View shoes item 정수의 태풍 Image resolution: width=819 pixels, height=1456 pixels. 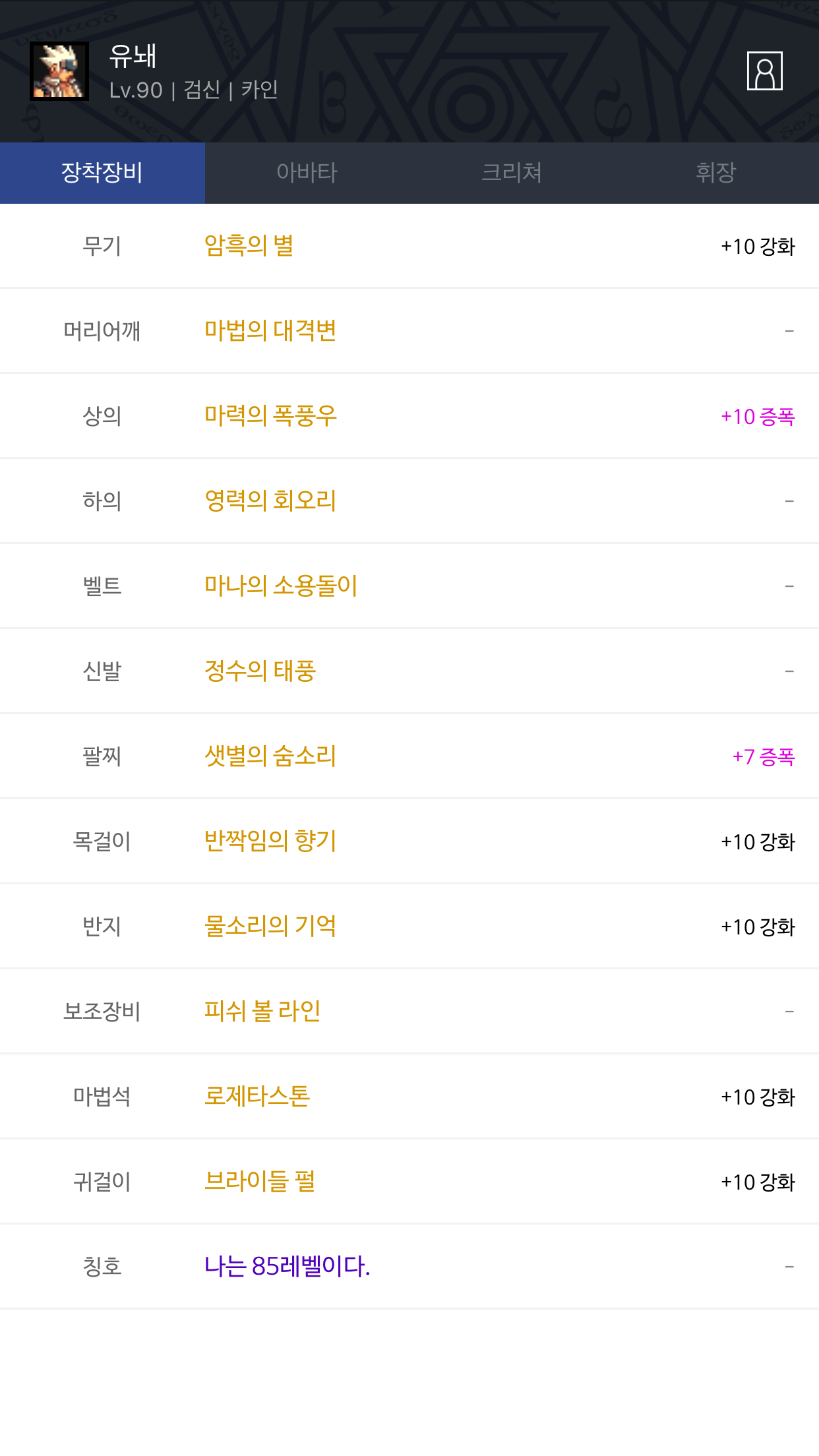click(260, 671)
